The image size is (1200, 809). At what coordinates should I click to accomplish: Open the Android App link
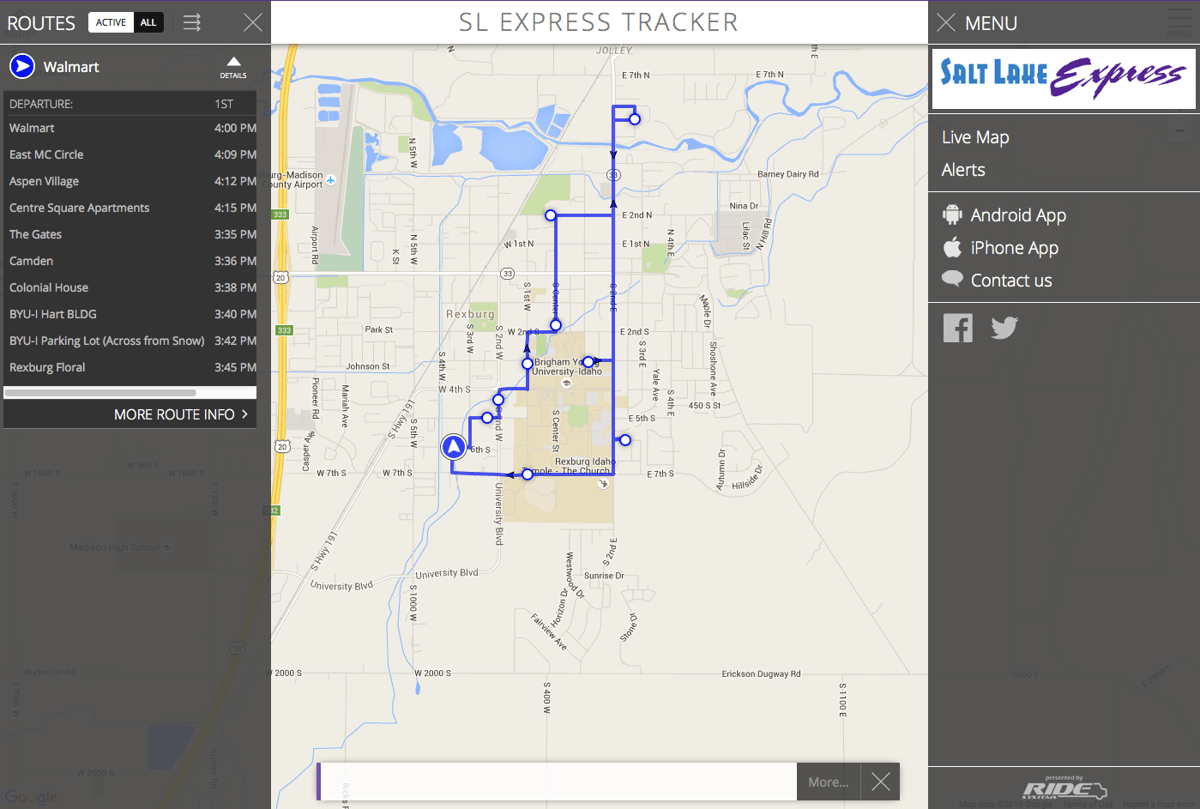click(1017, 215)
